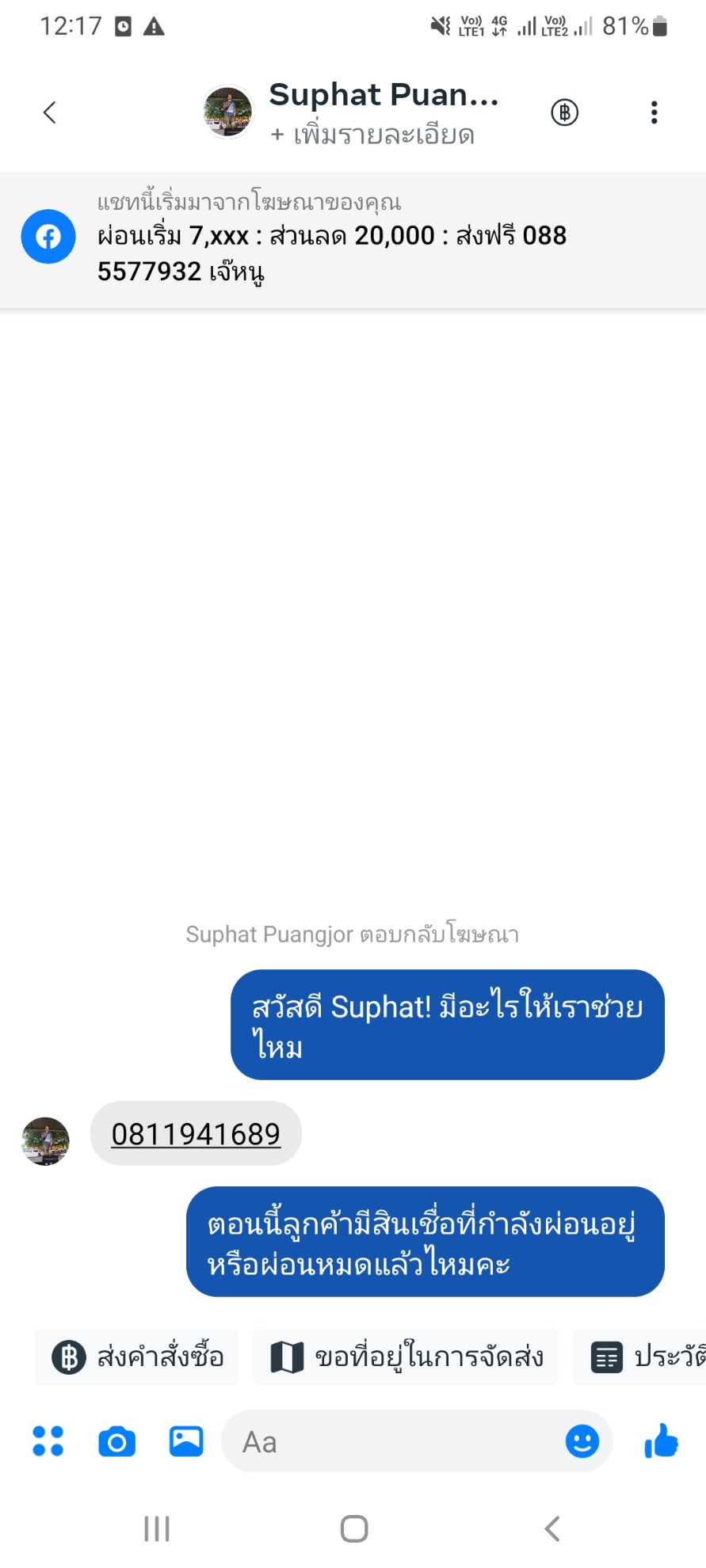Go to the home screen
Screen dimensions: 706x1568
click(354, 1528)
